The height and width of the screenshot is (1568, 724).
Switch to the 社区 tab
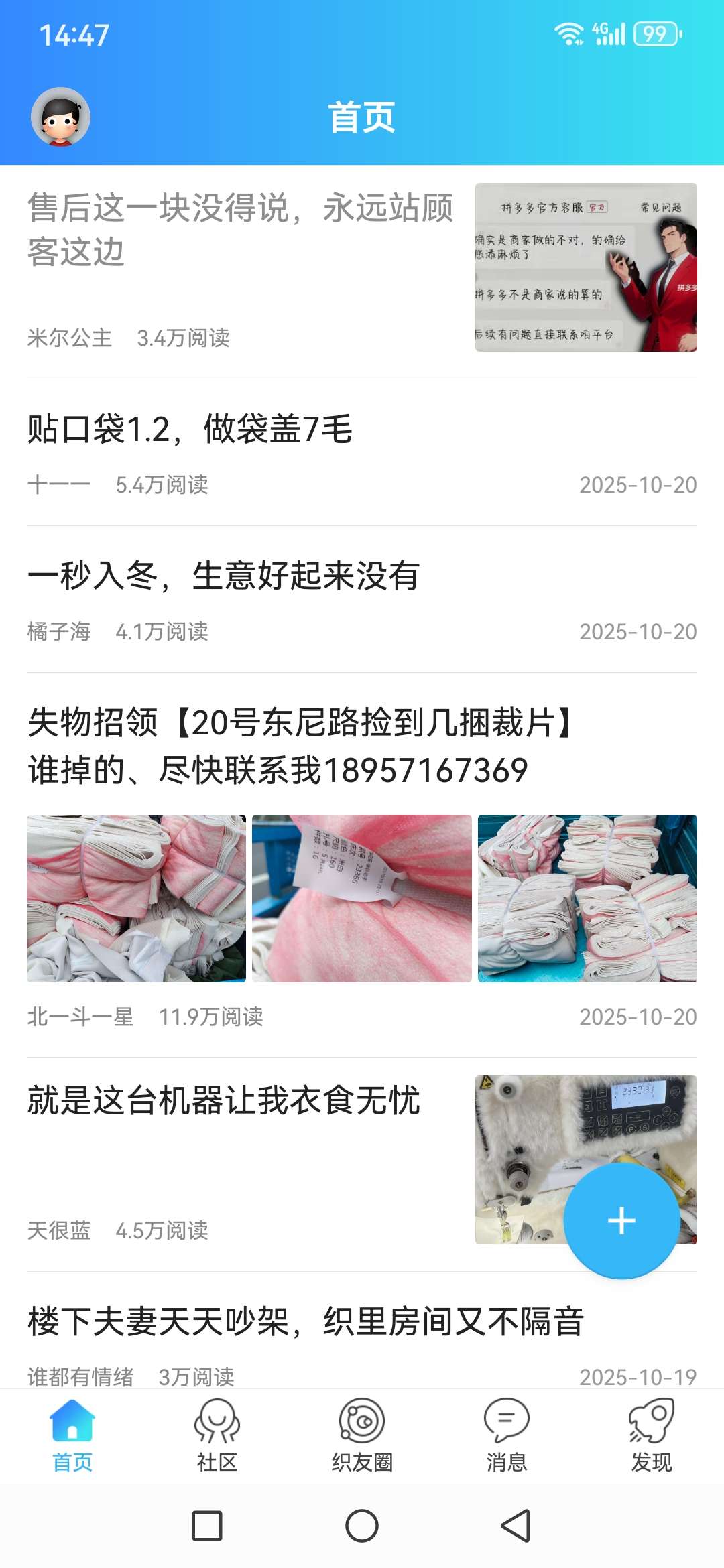pos(217,1435)
